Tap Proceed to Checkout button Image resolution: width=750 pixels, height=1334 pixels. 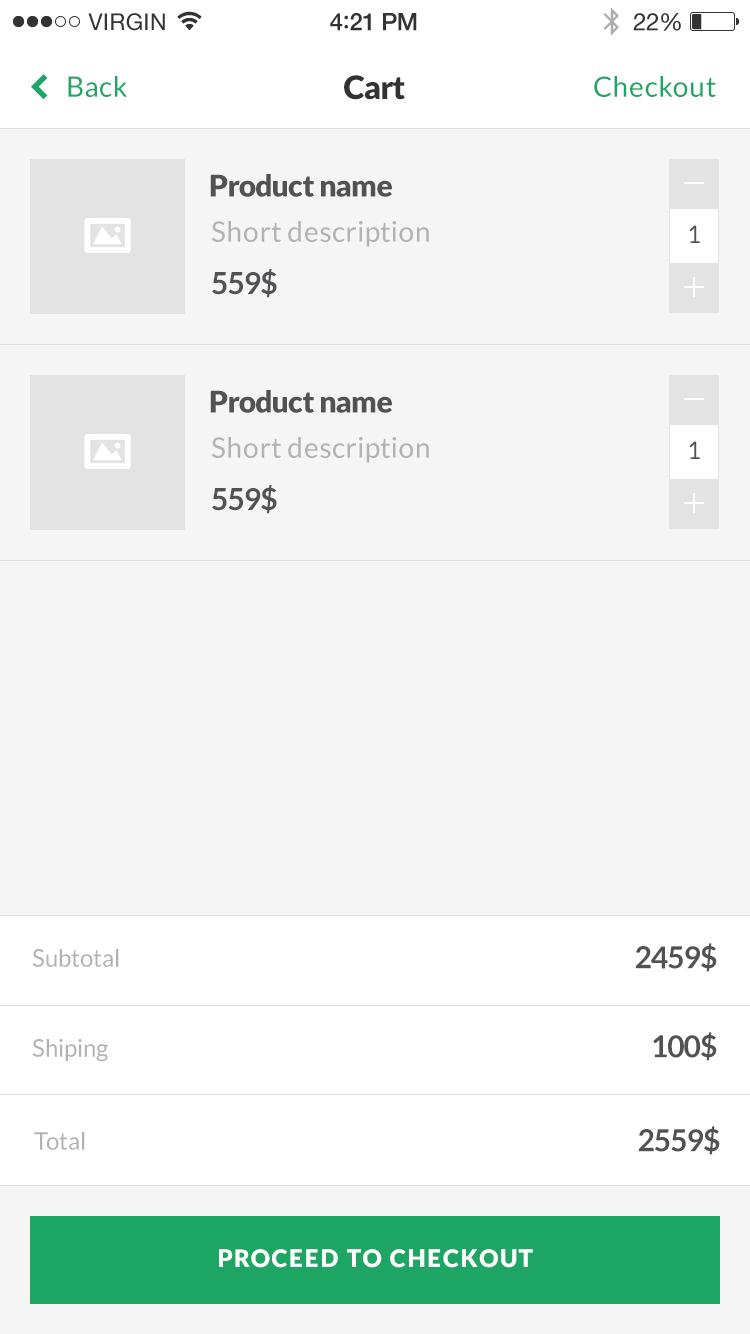point(375,1259)
